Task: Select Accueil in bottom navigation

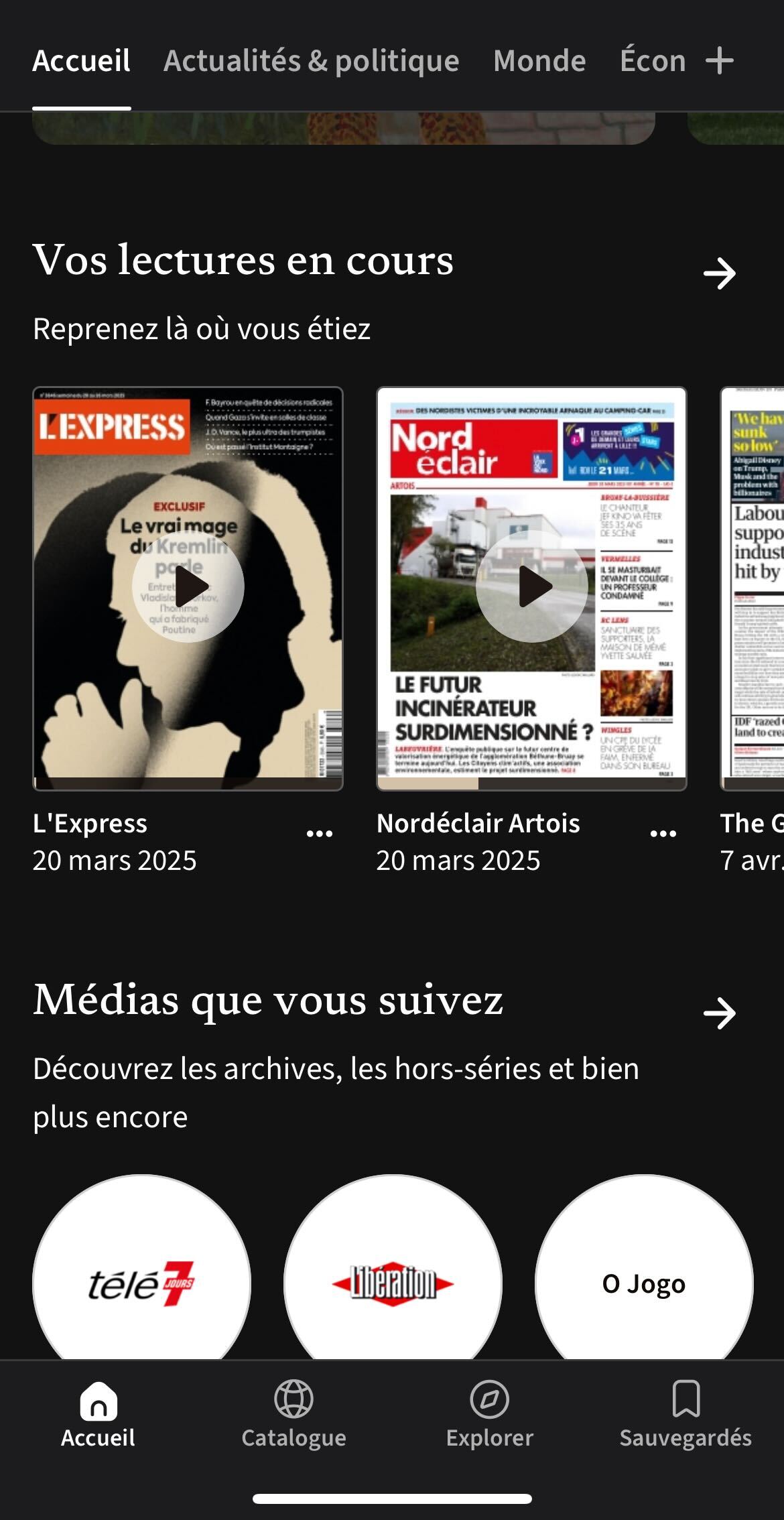Action: coord(98,1414)
